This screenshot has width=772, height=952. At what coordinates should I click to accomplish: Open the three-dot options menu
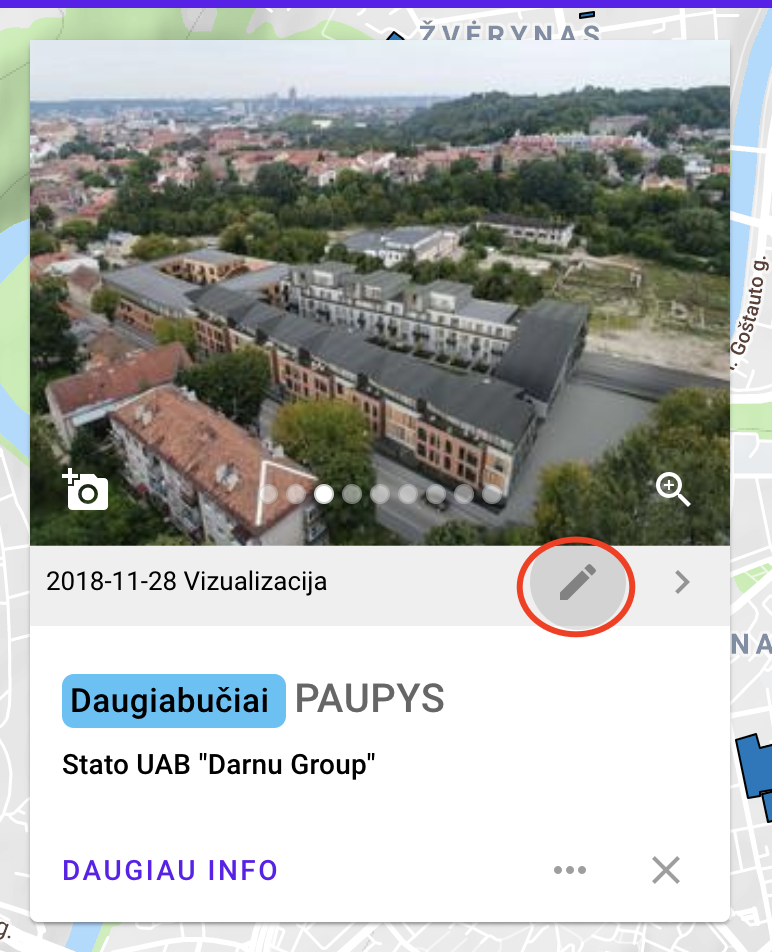570,870
